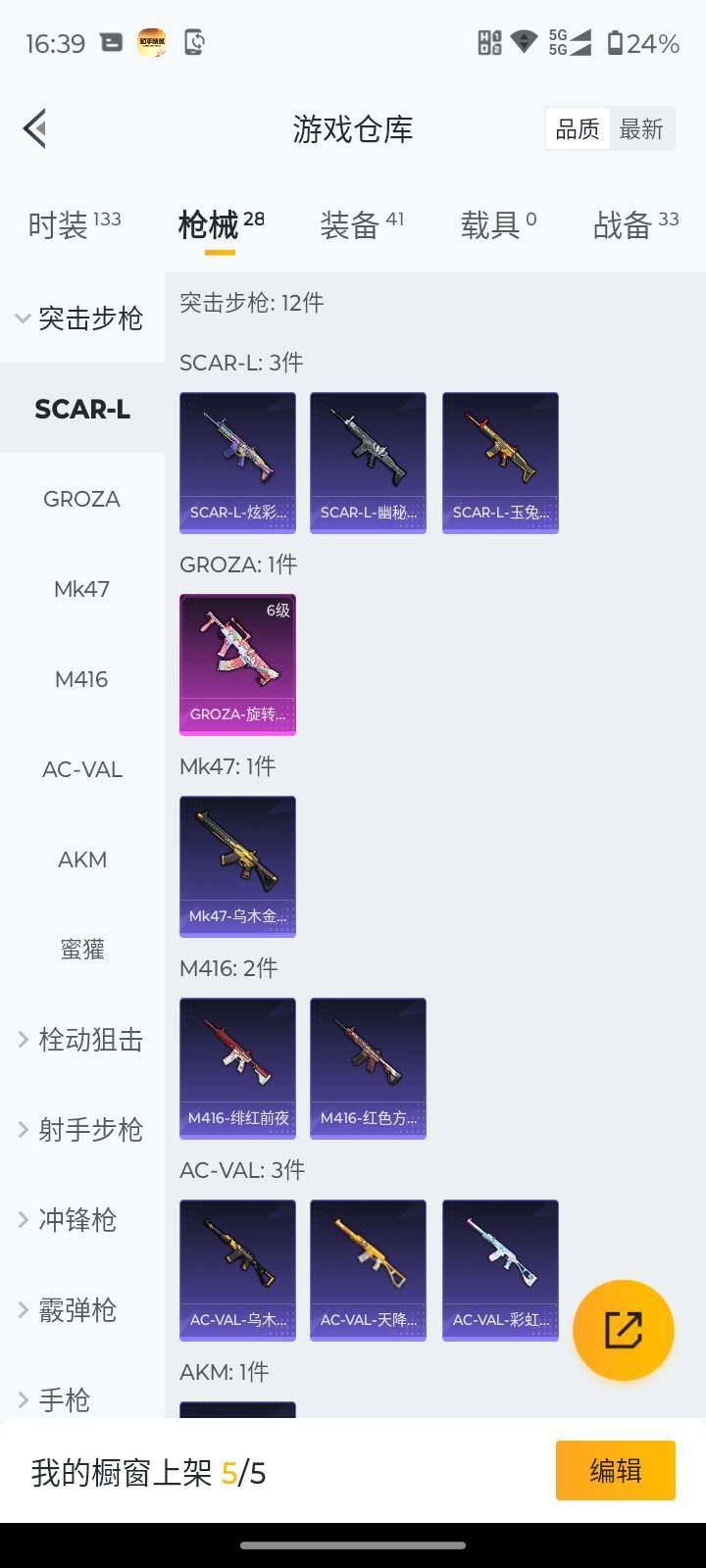
Task: Select GROZA in the left sidebar
Action: click(81, 499)
